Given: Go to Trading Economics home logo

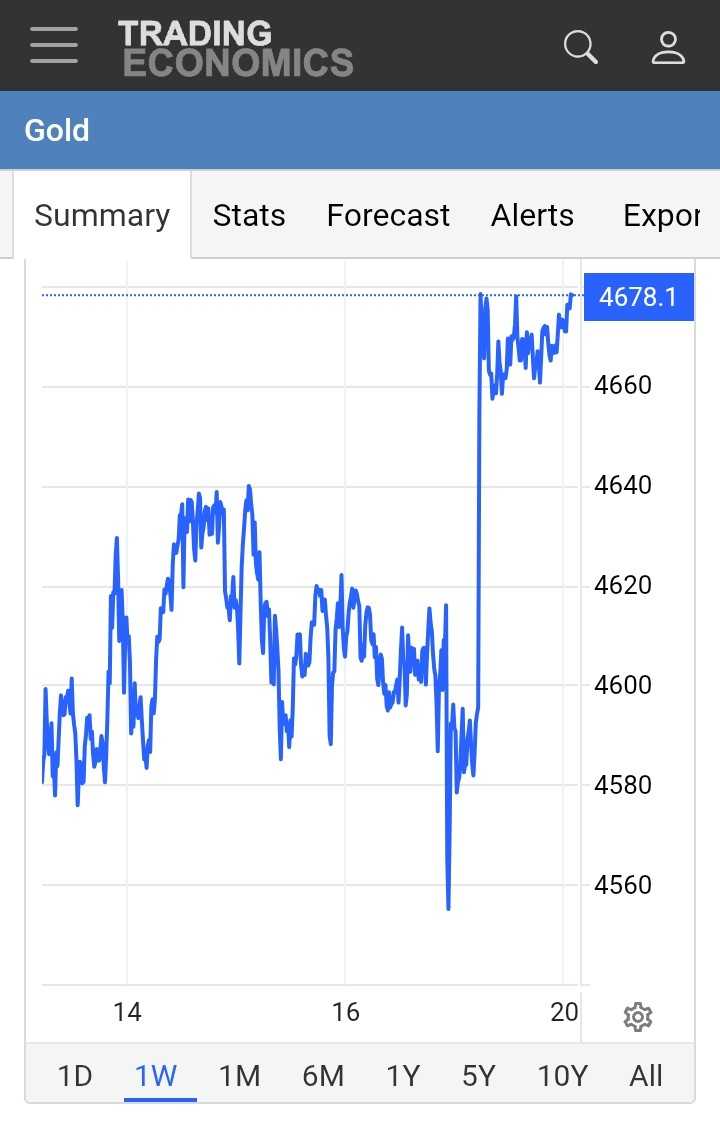Looking at the screenshot, I should (x=236, y=48).
